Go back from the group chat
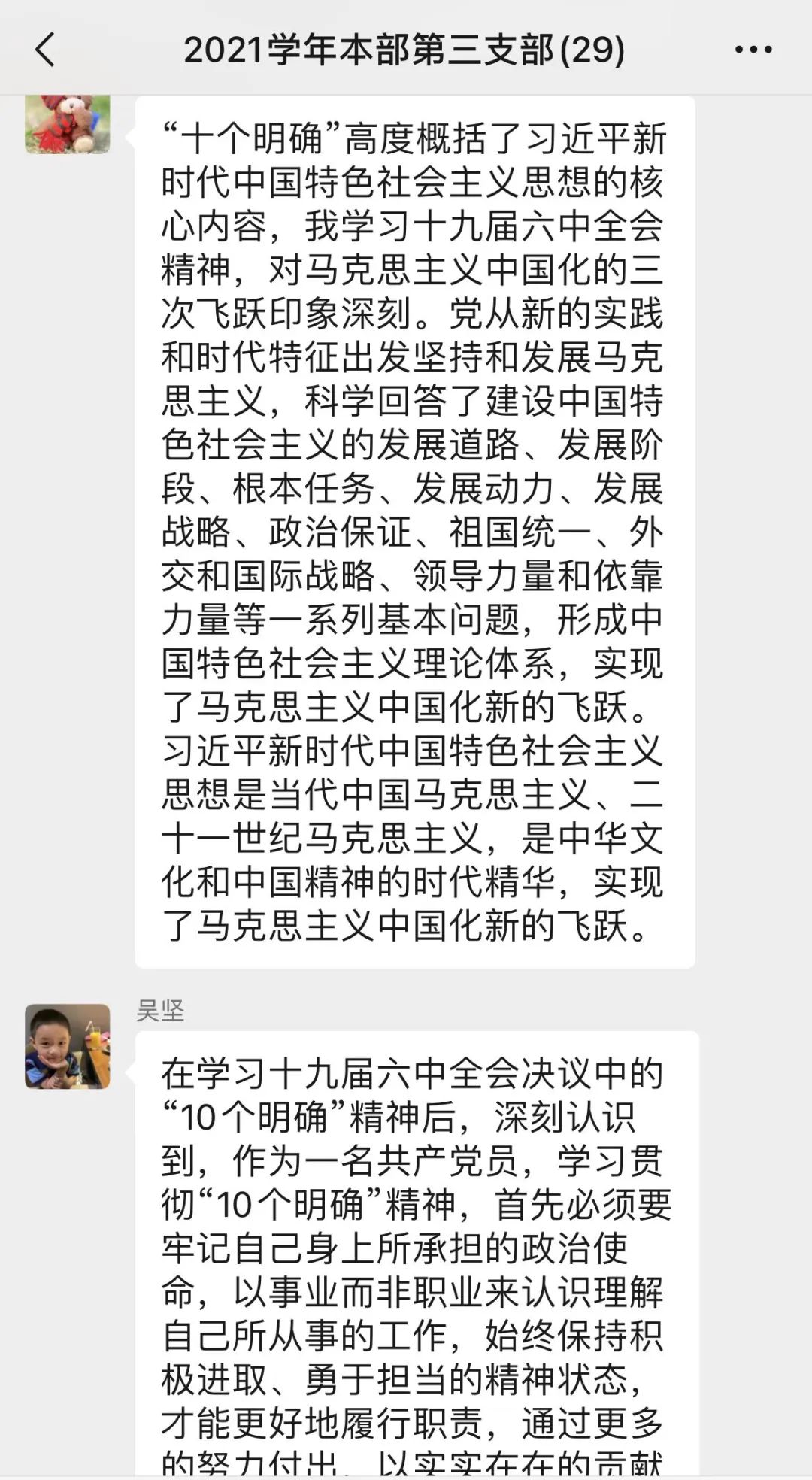 pos(45,50)
